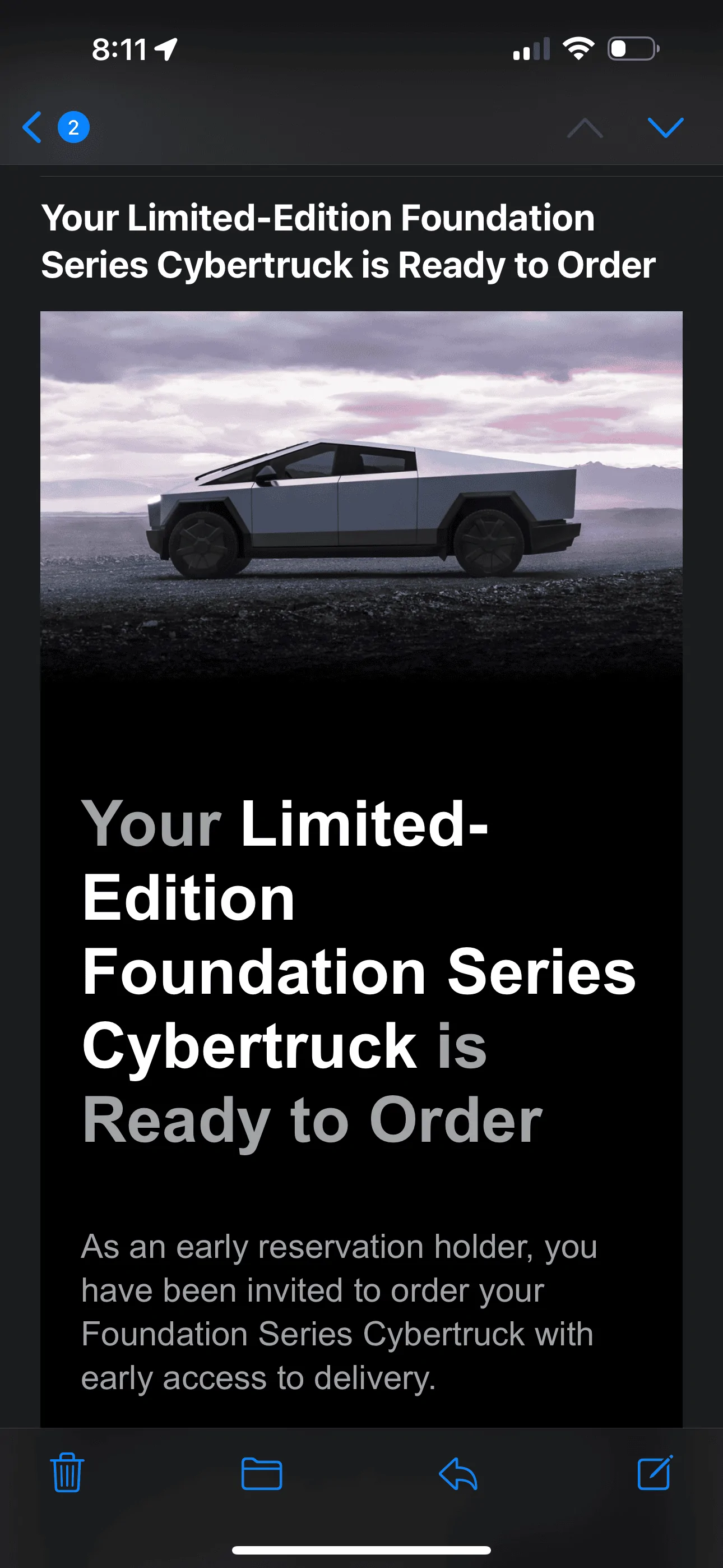Move this email to a folder
This screenshot has width=723, height=1568.
[261, 1474]
